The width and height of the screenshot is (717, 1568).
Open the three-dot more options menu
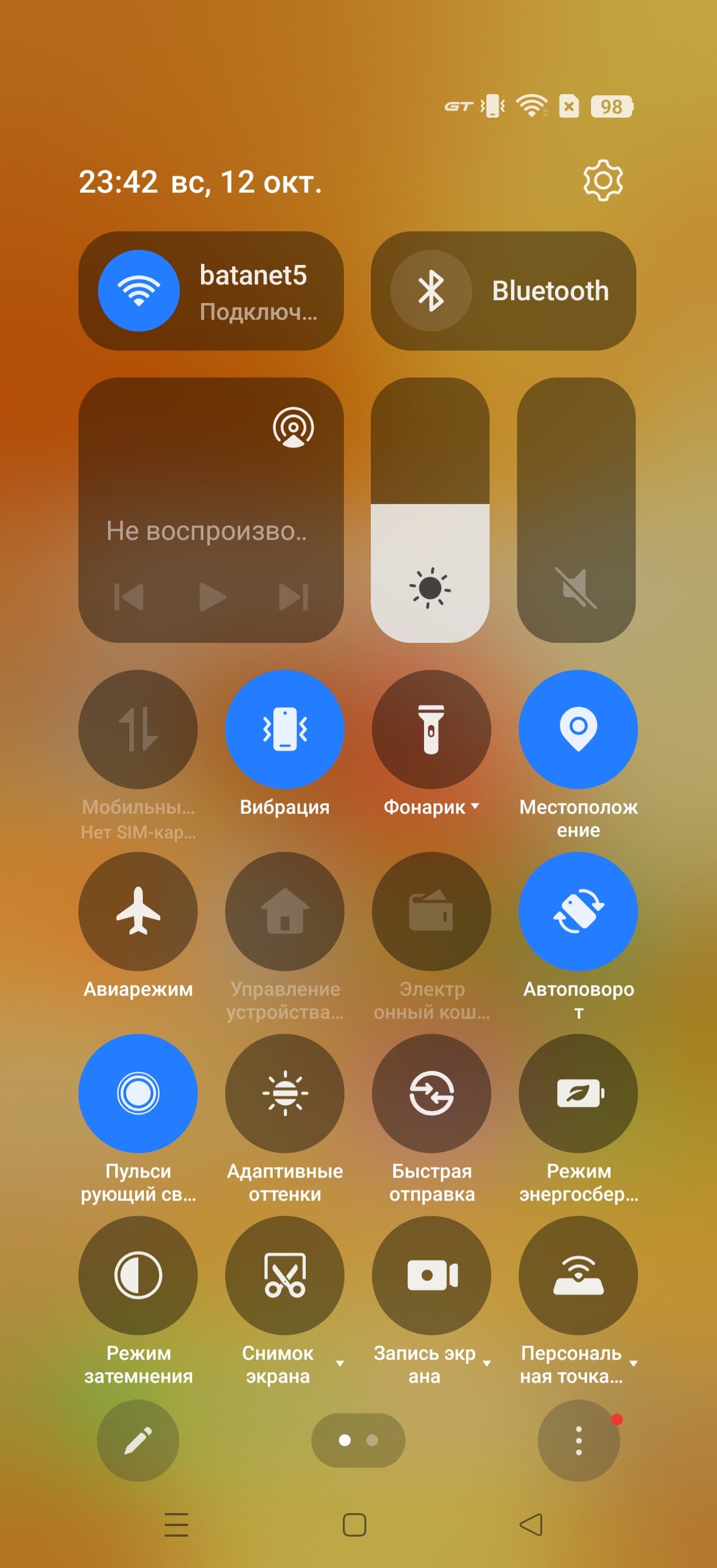pyautogui.click(x=578, y=1440)
